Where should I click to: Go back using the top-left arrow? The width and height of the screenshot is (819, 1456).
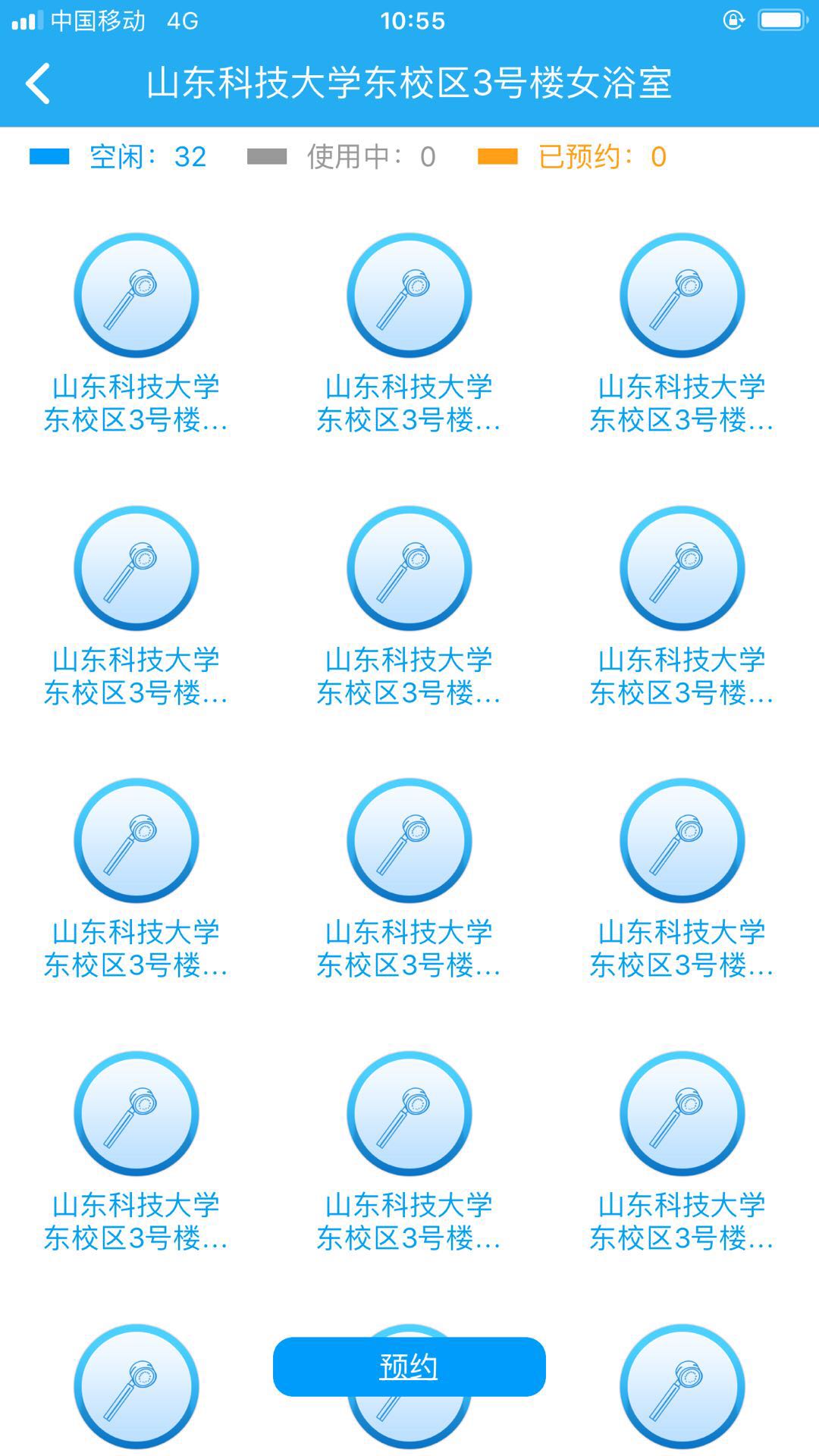tap(38, 83)
